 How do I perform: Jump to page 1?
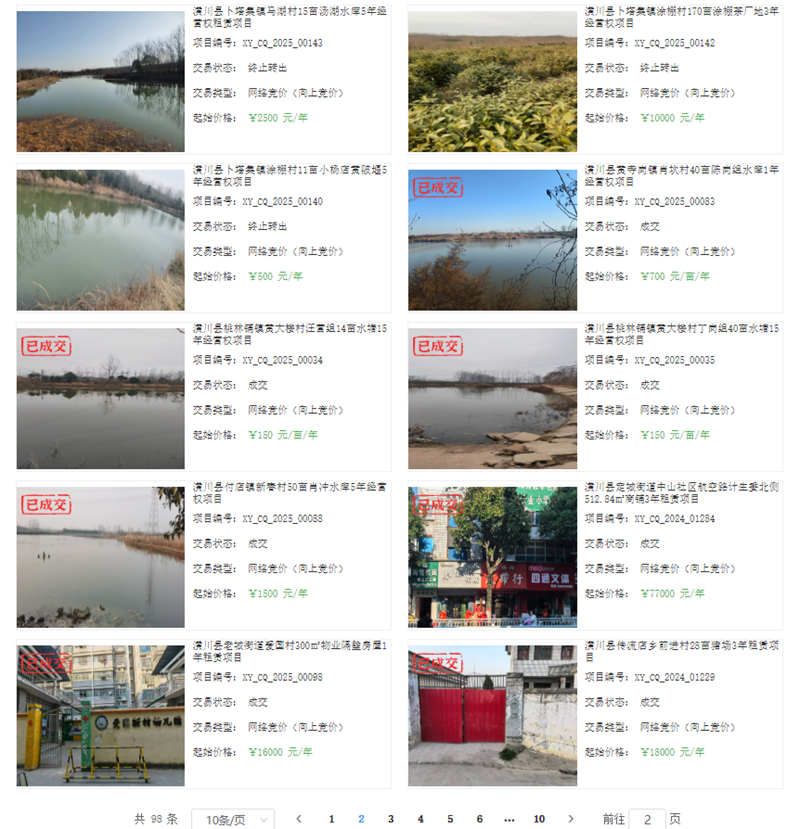(332, 819)
